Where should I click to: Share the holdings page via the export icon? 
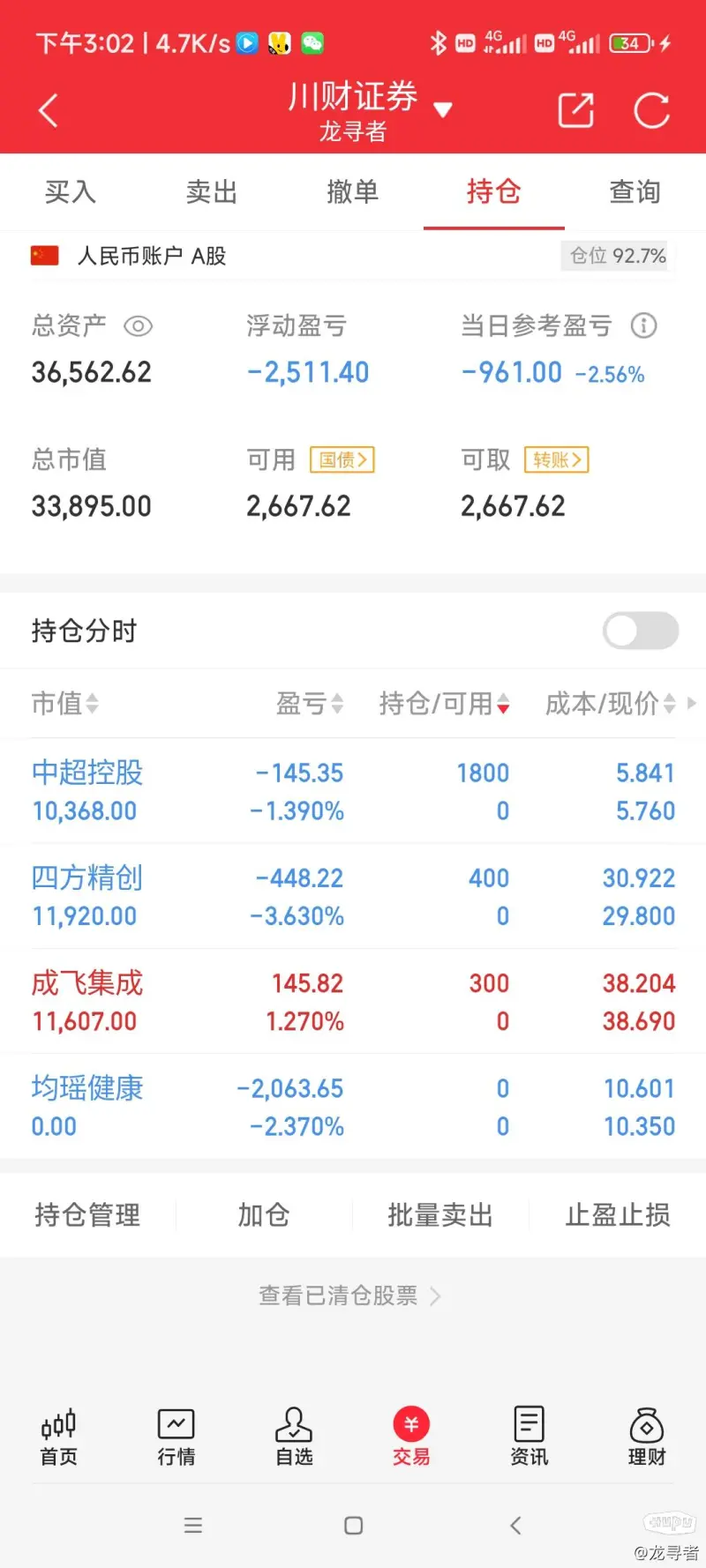coord(576,110)
